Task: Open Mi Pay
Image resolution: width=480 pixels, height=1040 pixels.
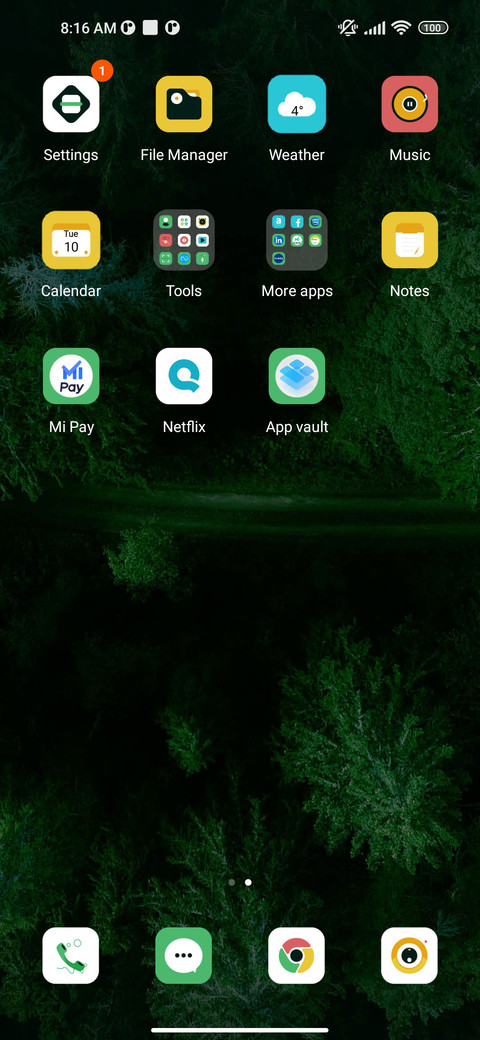Action: click(71, 376)
